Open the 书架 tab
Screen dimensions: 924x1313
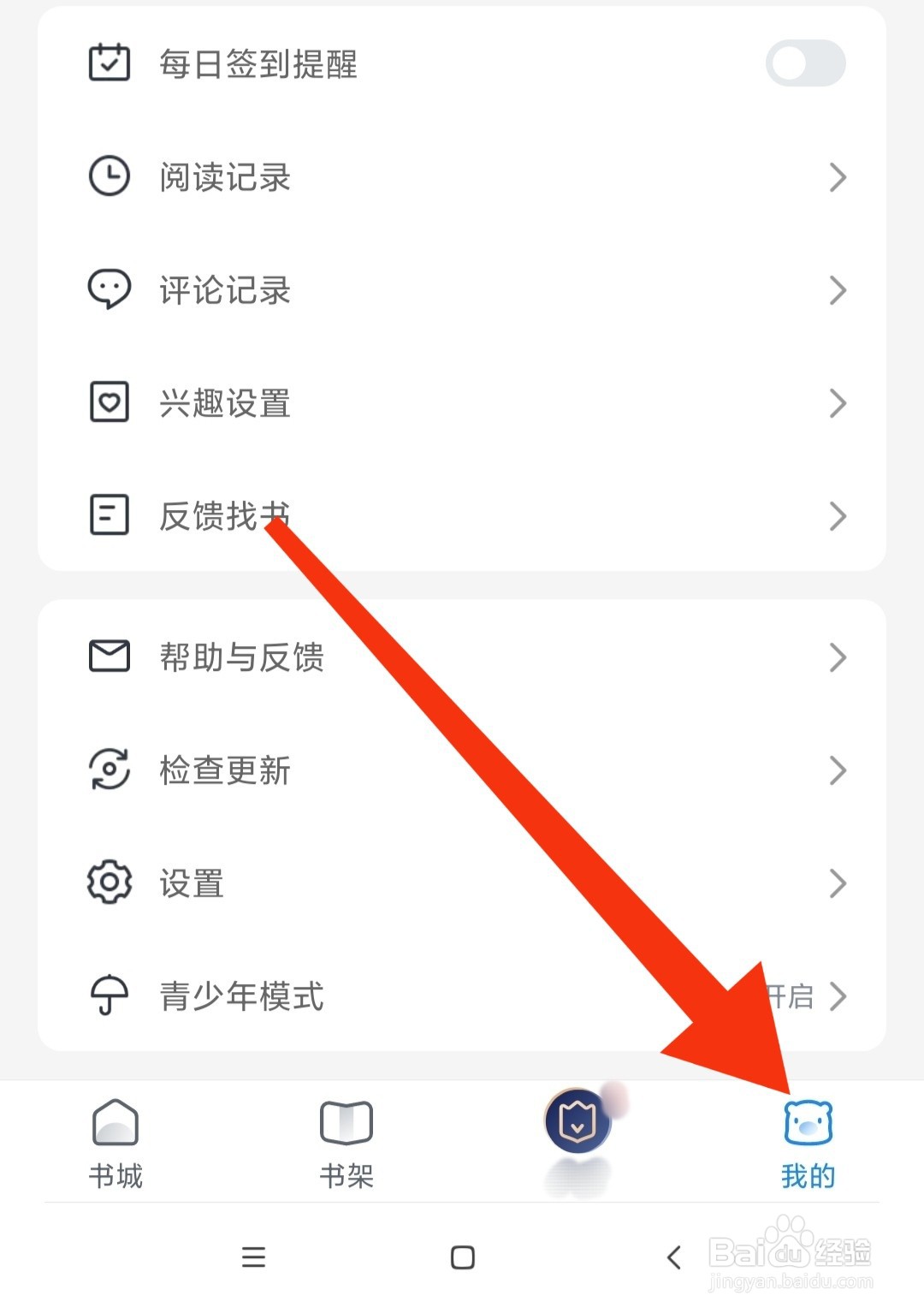(x=346, y=1143)
